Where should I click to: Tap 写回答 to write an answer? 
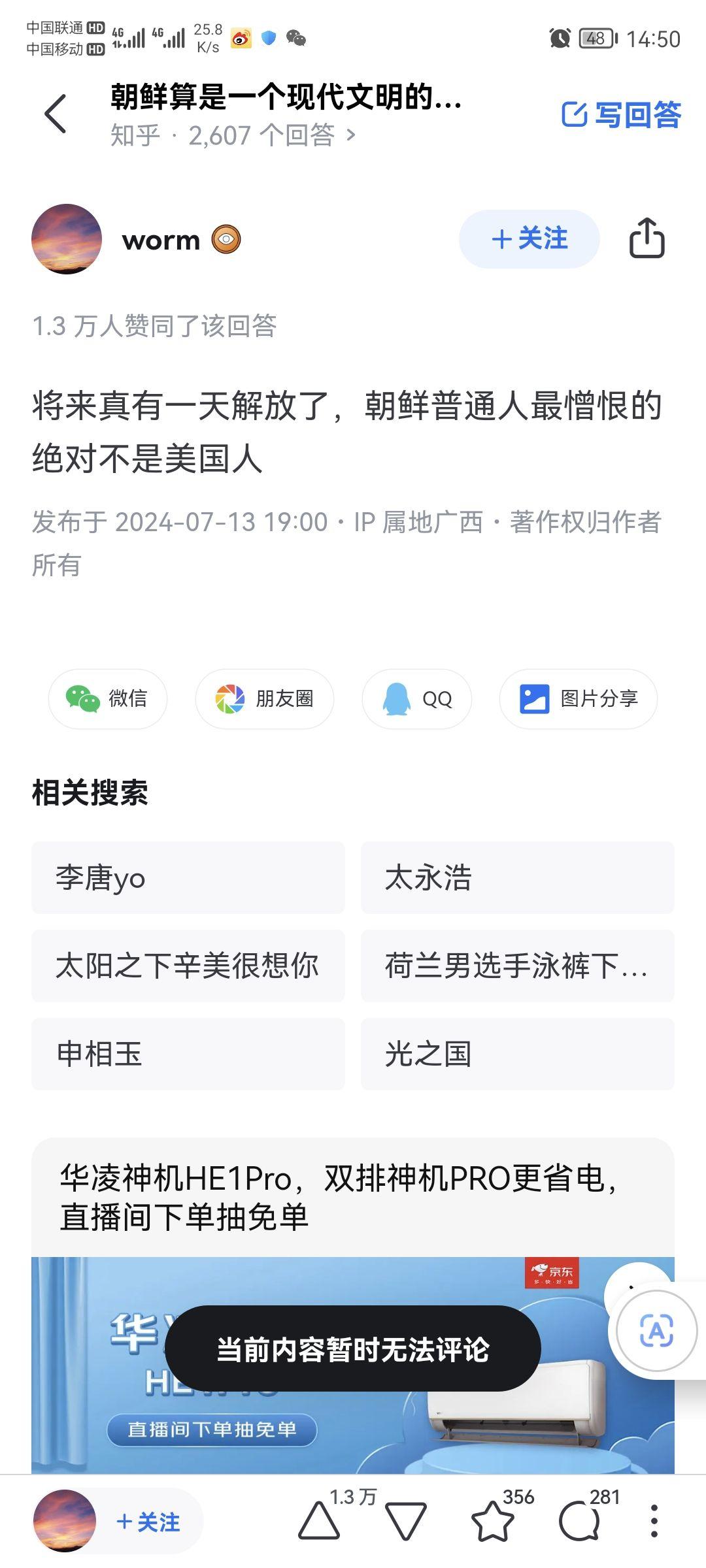[x=621, y=115]
